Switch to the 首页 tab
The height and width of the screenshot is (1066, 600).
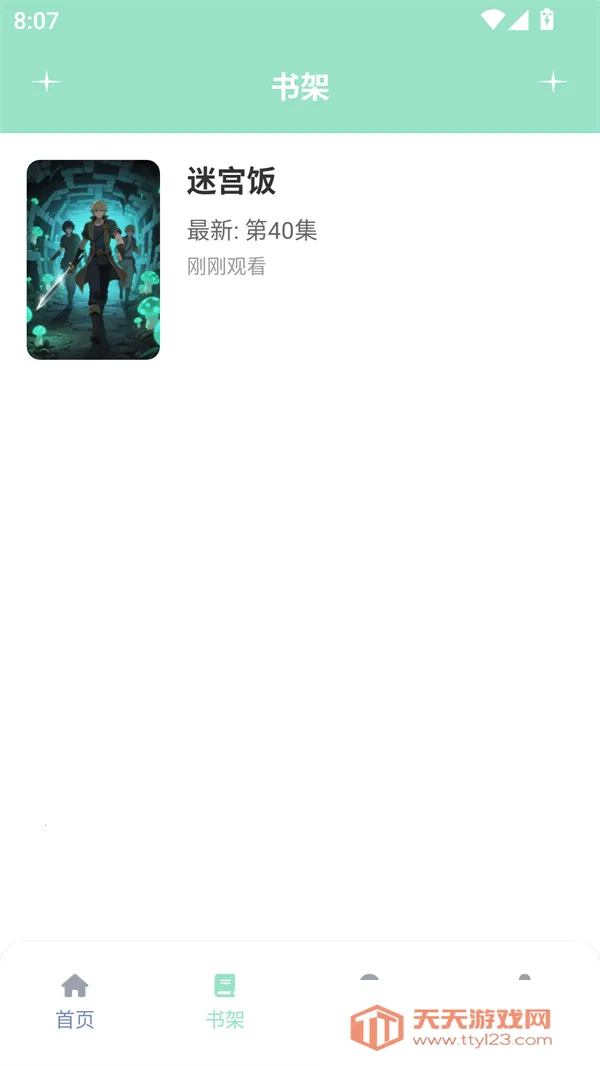(75, 1001)
